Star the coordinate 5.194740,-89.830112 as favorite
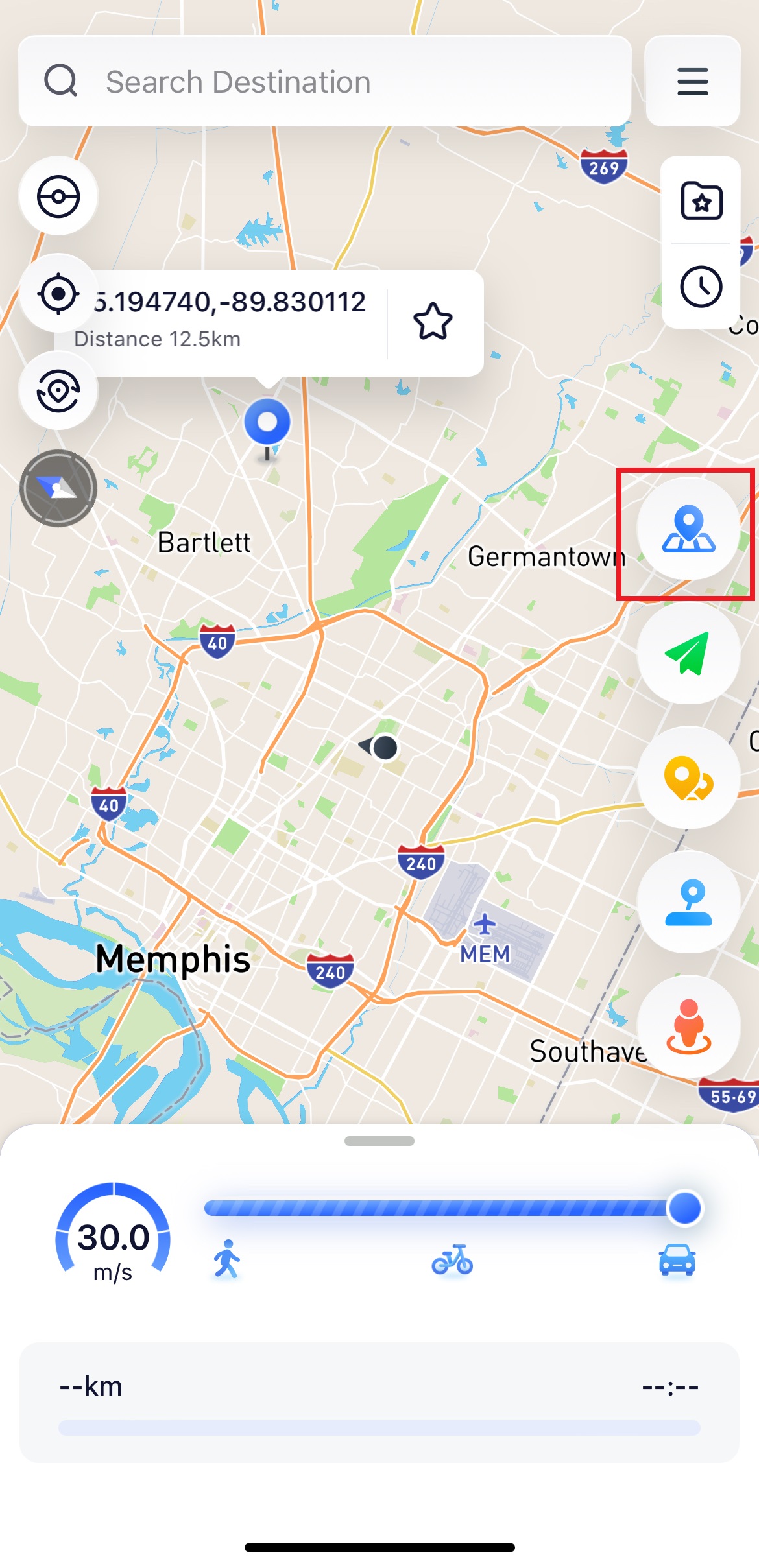Image resolution: width=759 pixels, height=1568 pixels. [x=433, y=320]
